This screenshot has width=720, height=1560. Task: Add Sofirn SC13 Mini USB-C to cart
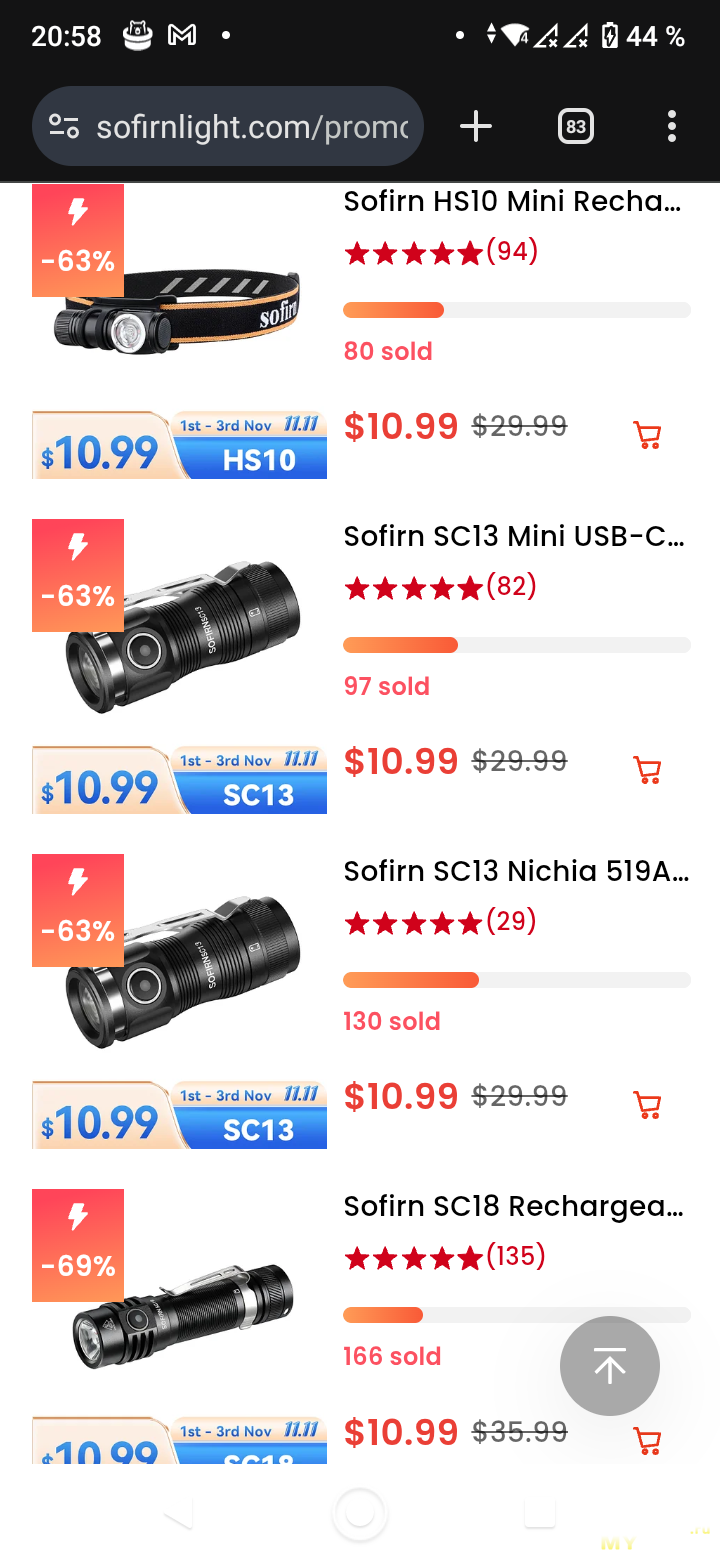[x=648, y=770]
